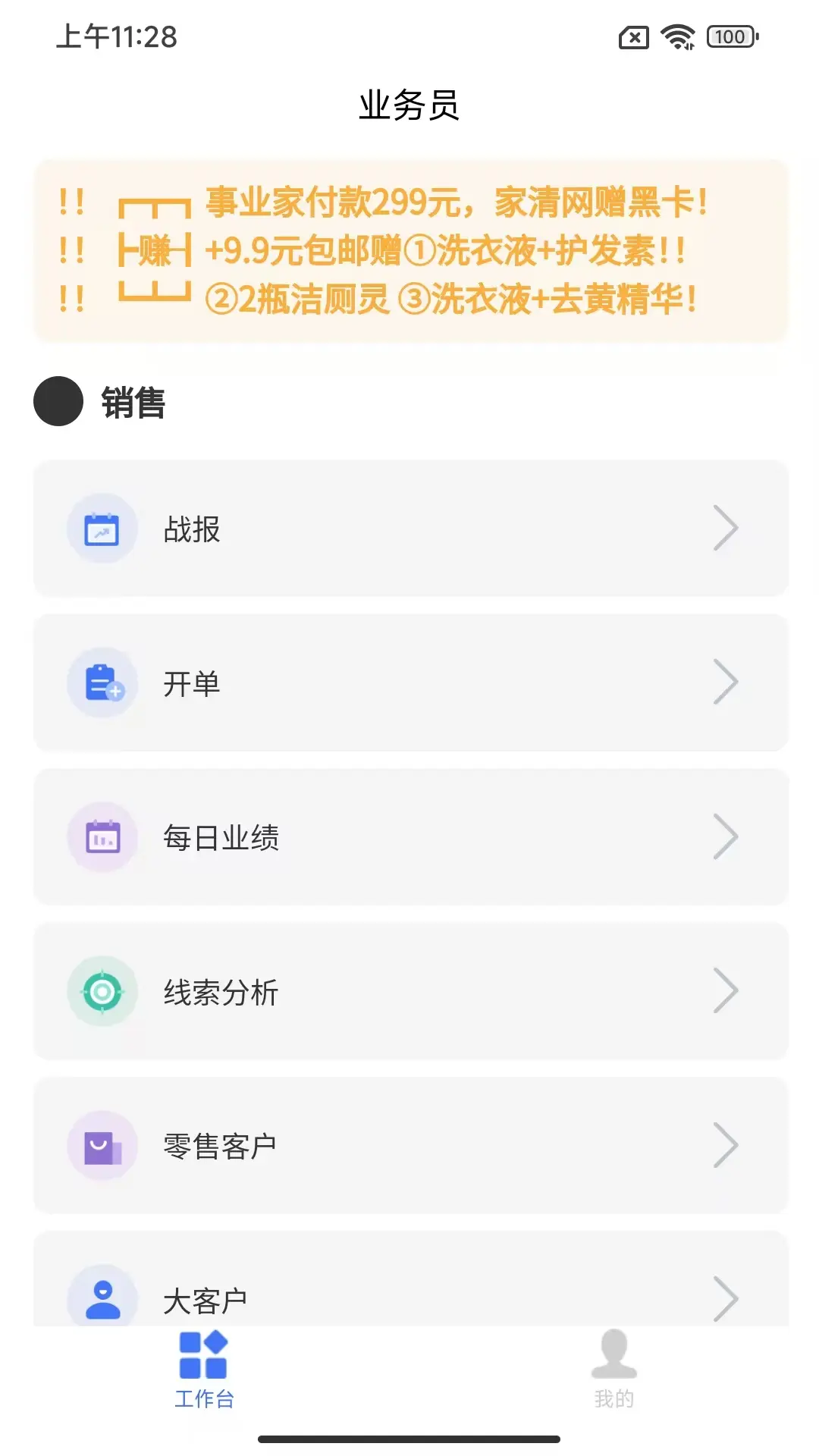The image size is (819, 1456).
Task: Open 开单 to create an order
Action: tap(409, 682)
